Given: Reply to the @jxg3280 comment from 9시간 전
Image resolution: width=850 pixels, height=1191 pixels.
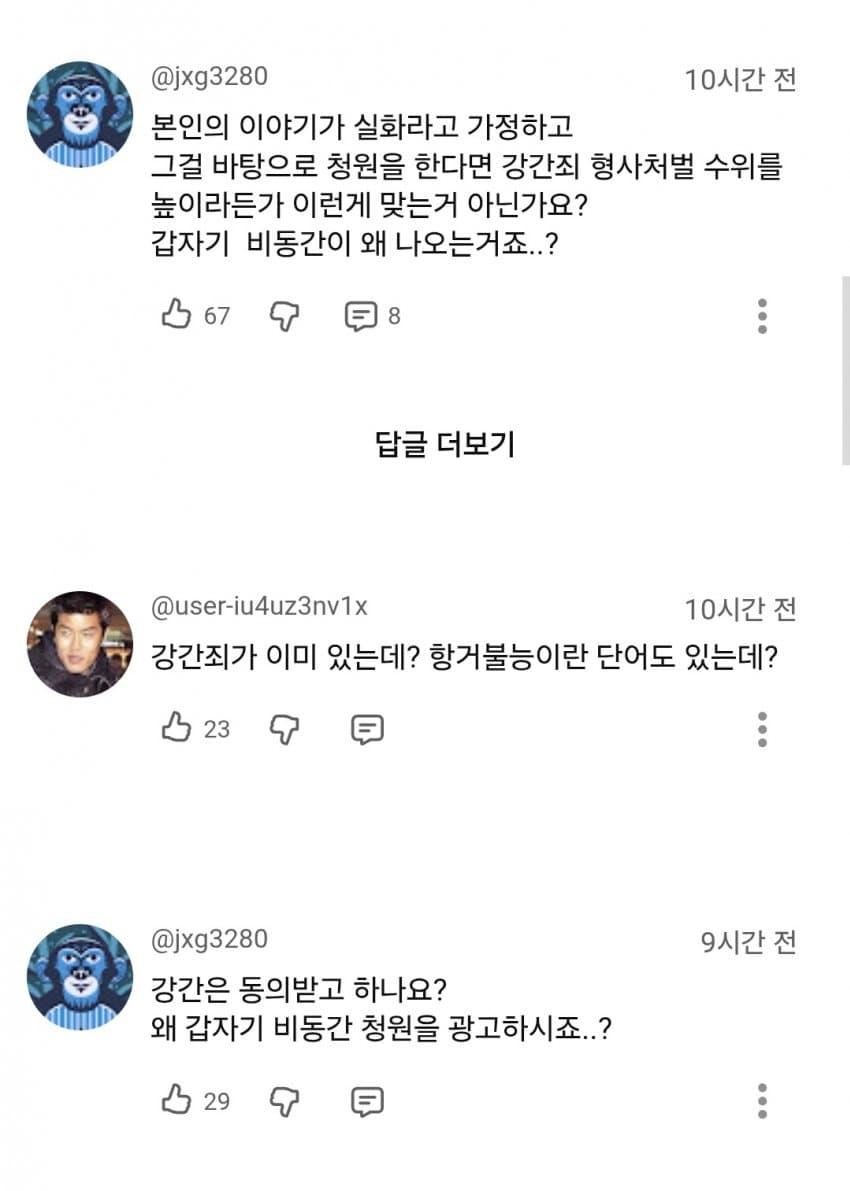Looking at the screenshot, I should (367, 1101).
